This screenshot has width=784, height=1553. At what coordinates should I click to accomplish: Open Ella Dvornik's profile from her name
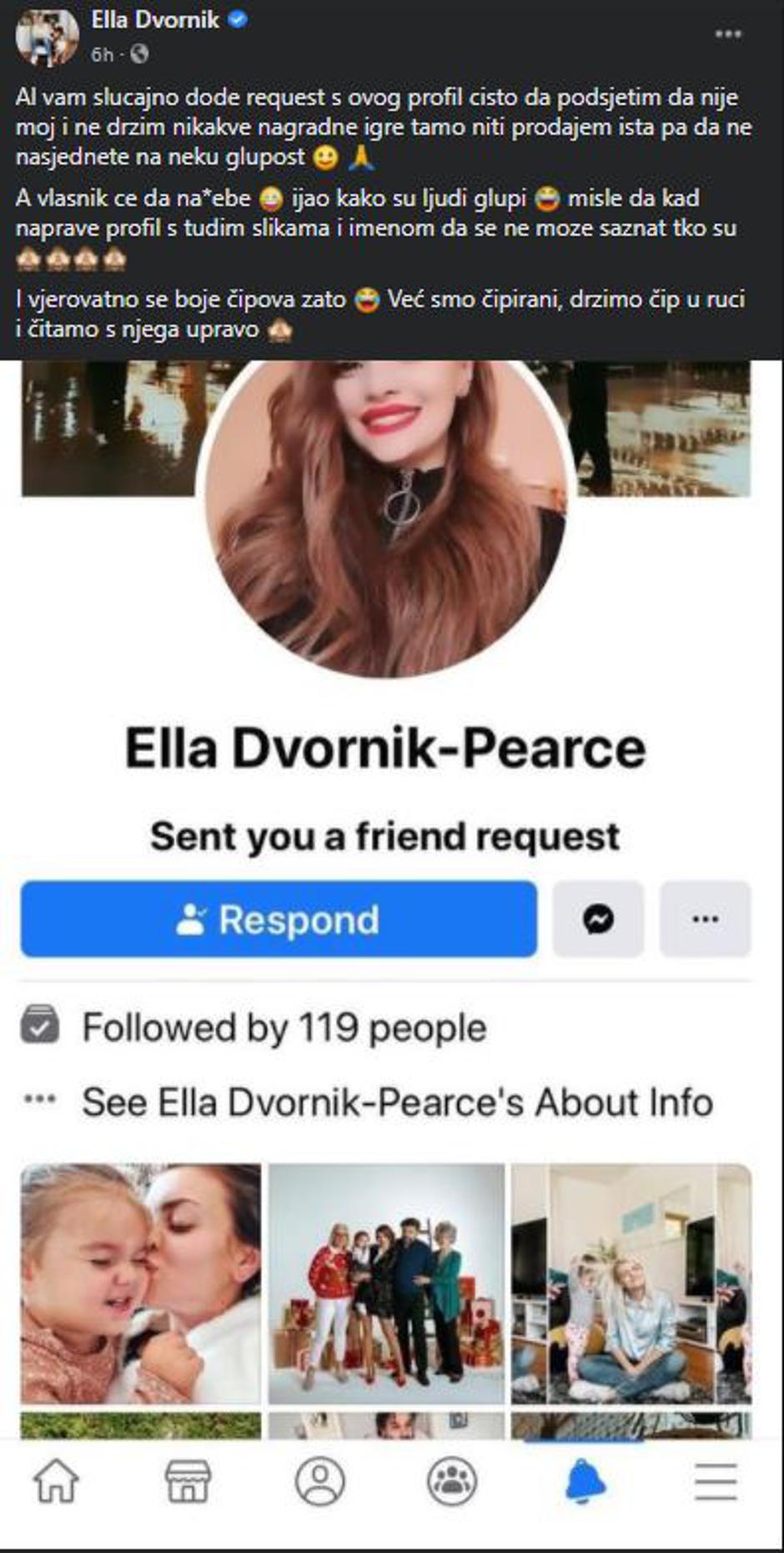point(155,20)
